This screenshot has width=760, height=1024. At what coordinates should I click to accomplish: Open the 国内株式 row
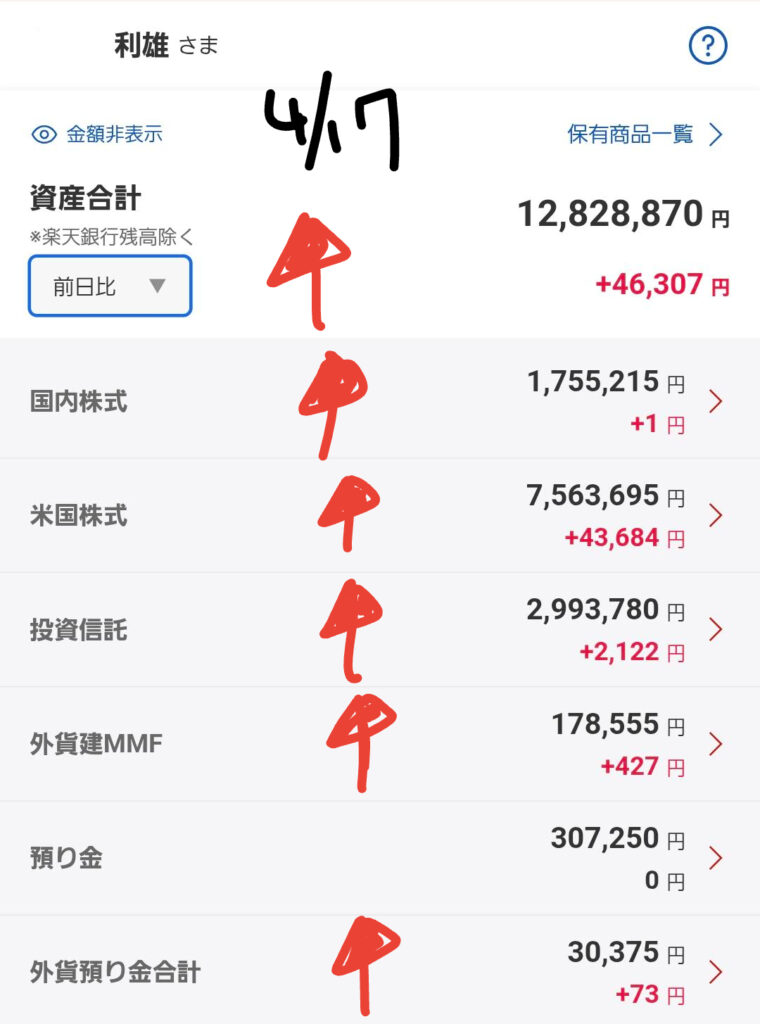coord(380,402)
